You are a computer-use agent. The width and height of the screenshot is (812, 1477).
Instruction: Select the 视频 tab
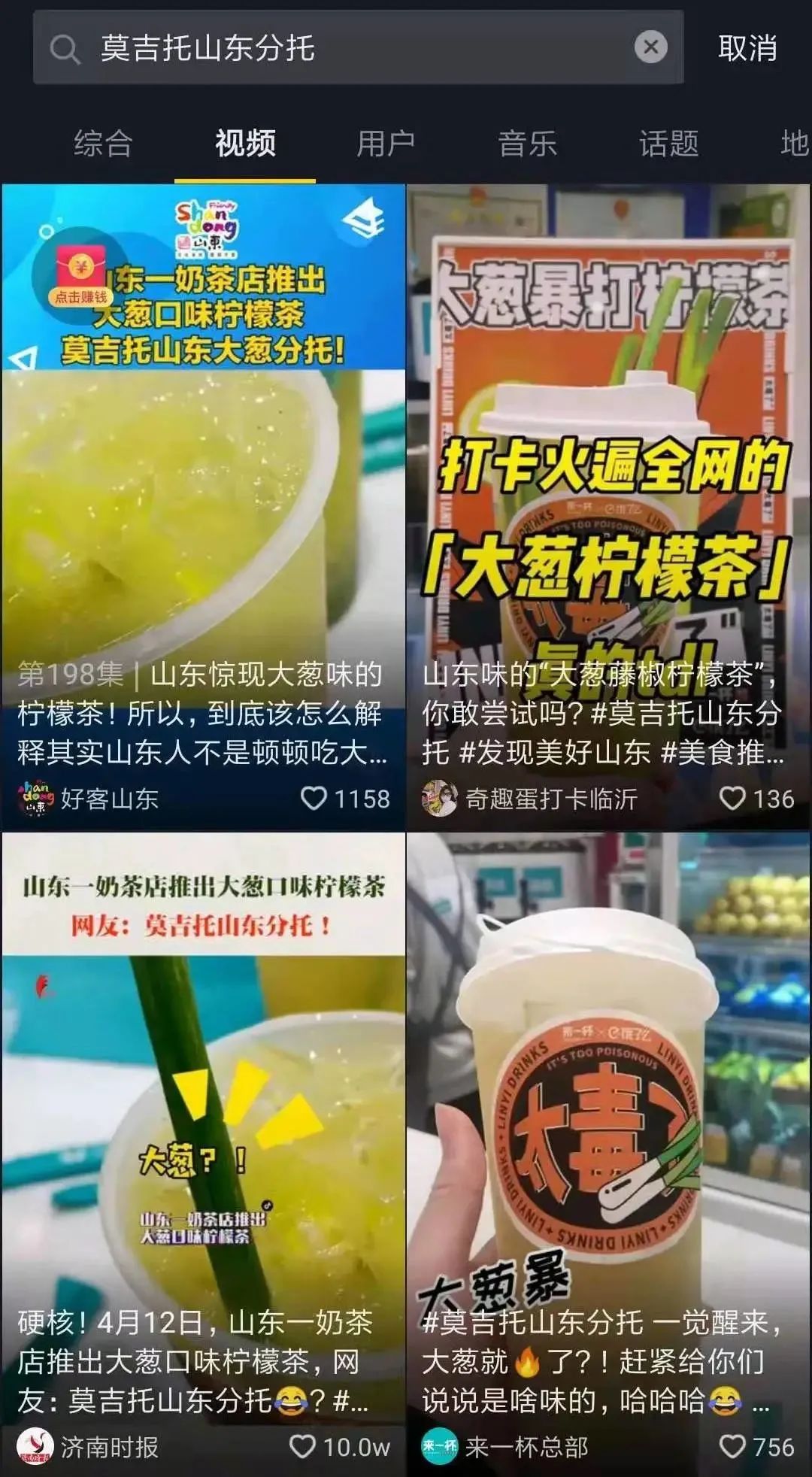tap(245, 143)
